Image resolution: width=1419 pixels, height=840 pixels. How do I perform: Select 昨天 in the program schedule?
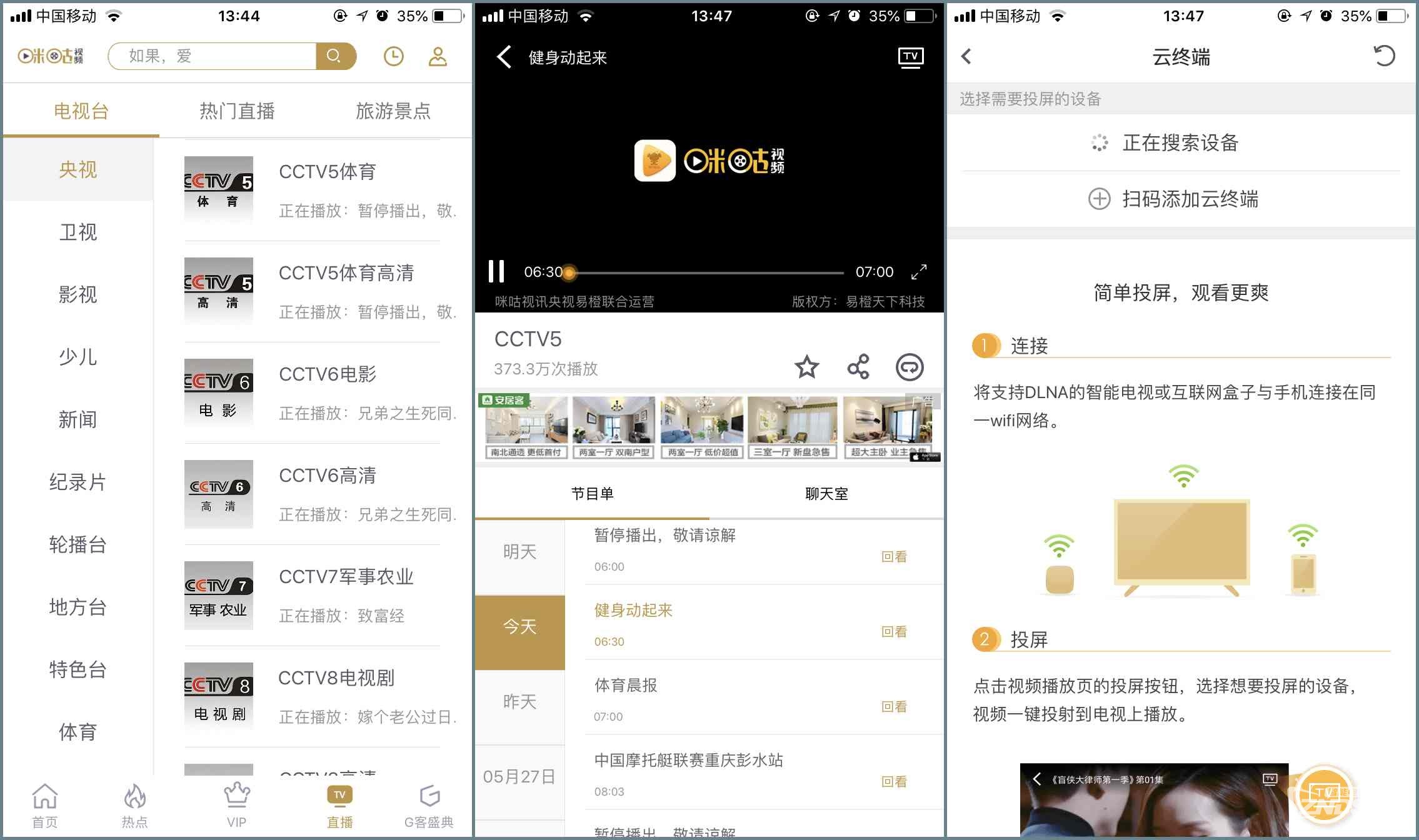tap(519, 701)
